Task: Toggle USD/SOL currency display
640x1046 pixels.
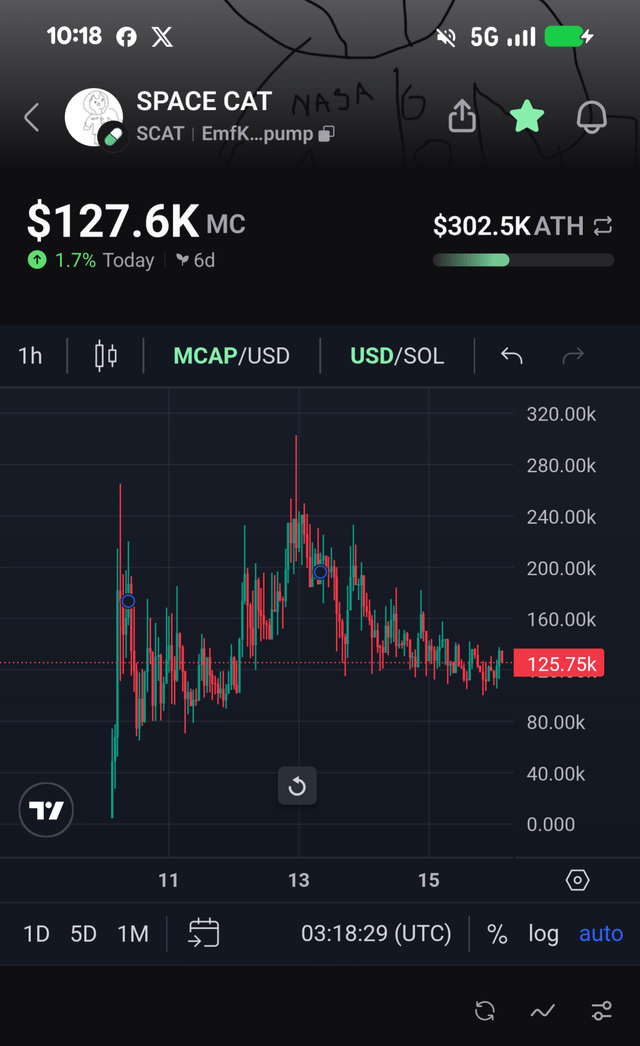Action: coord(397,356)
